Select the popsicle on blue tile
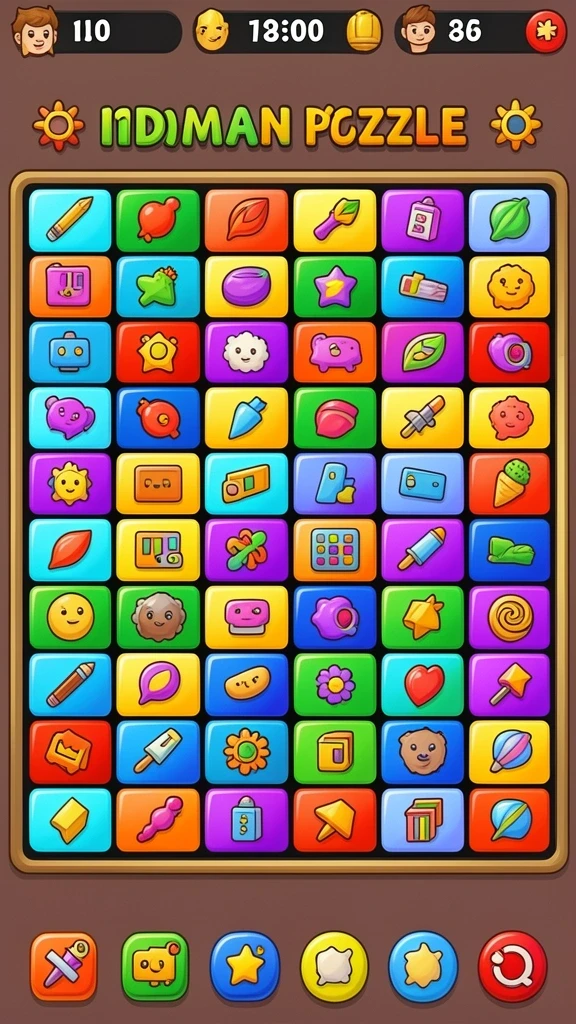This screenshot has width=576, height=1024. pos(158,752)
